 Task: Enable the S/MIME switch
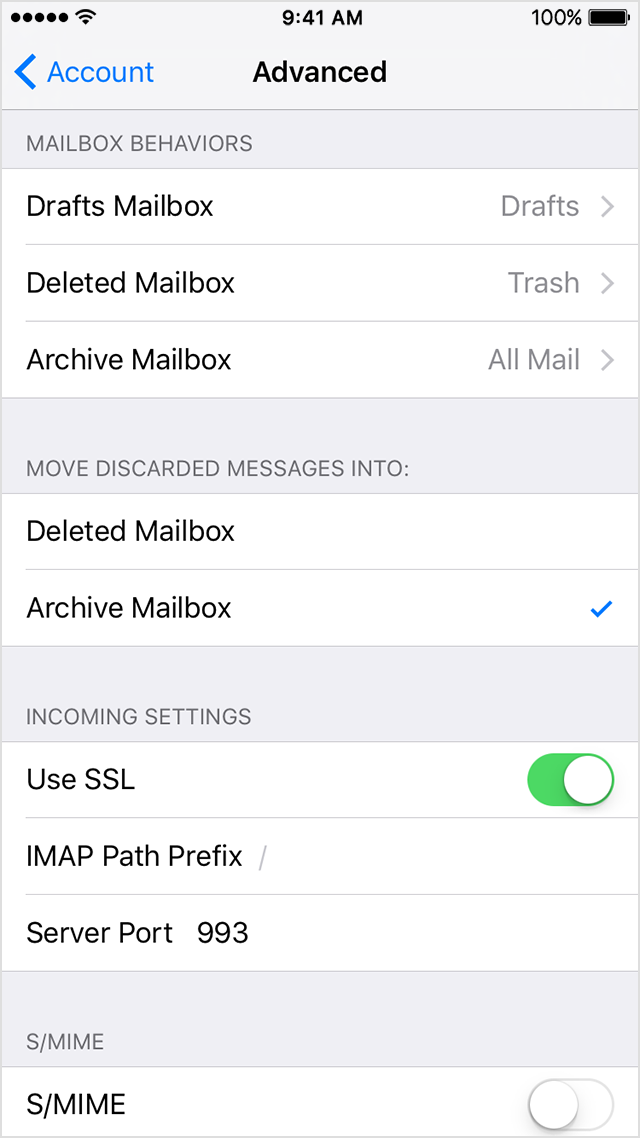[570, 1105]
